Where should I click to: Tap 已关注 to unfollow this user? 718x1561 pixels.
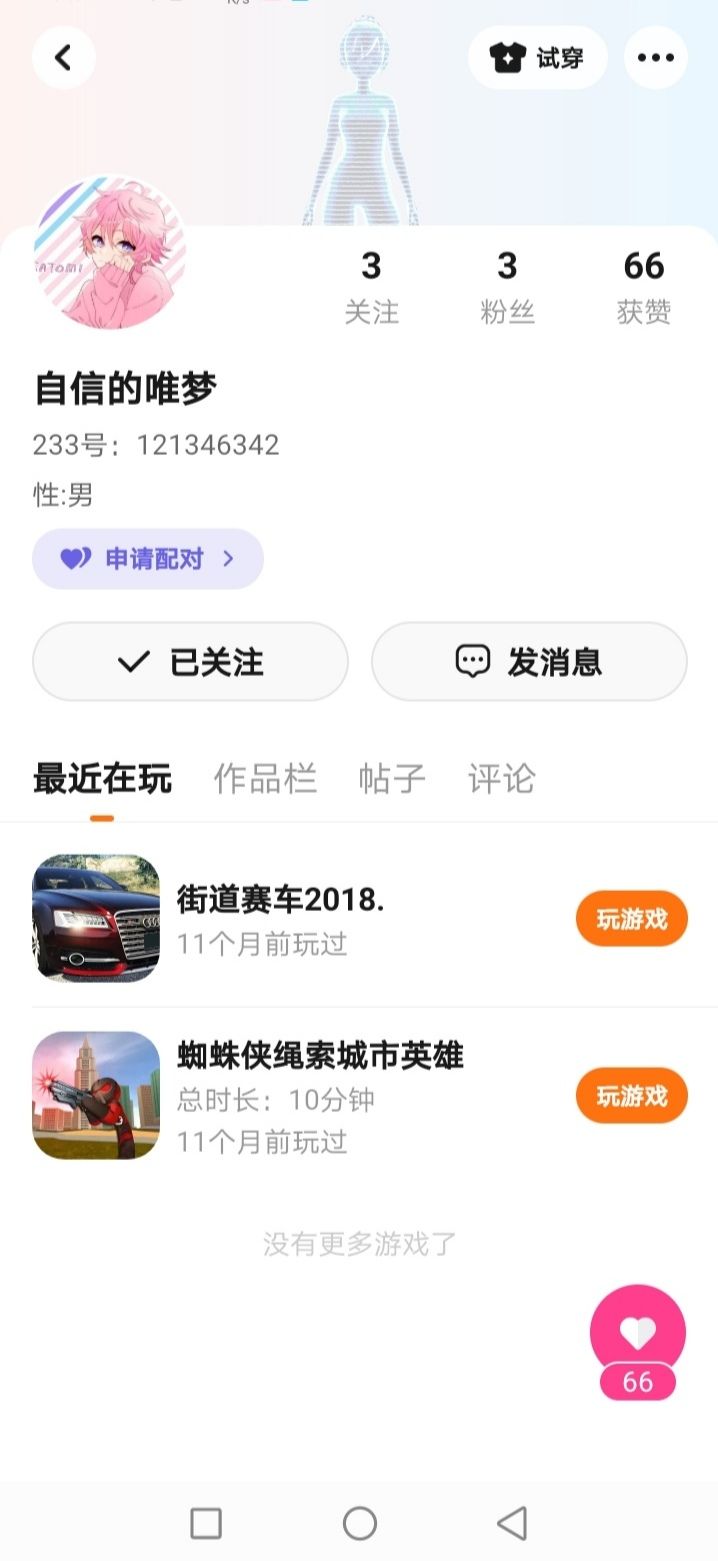pos(190,662)
